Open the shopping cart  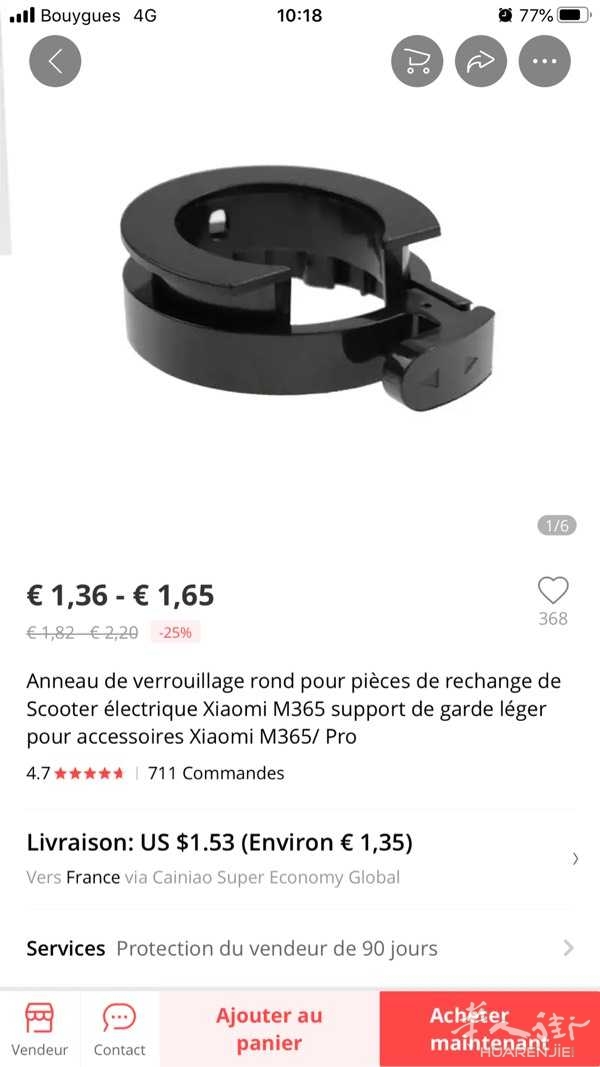[x=416, y=61]
